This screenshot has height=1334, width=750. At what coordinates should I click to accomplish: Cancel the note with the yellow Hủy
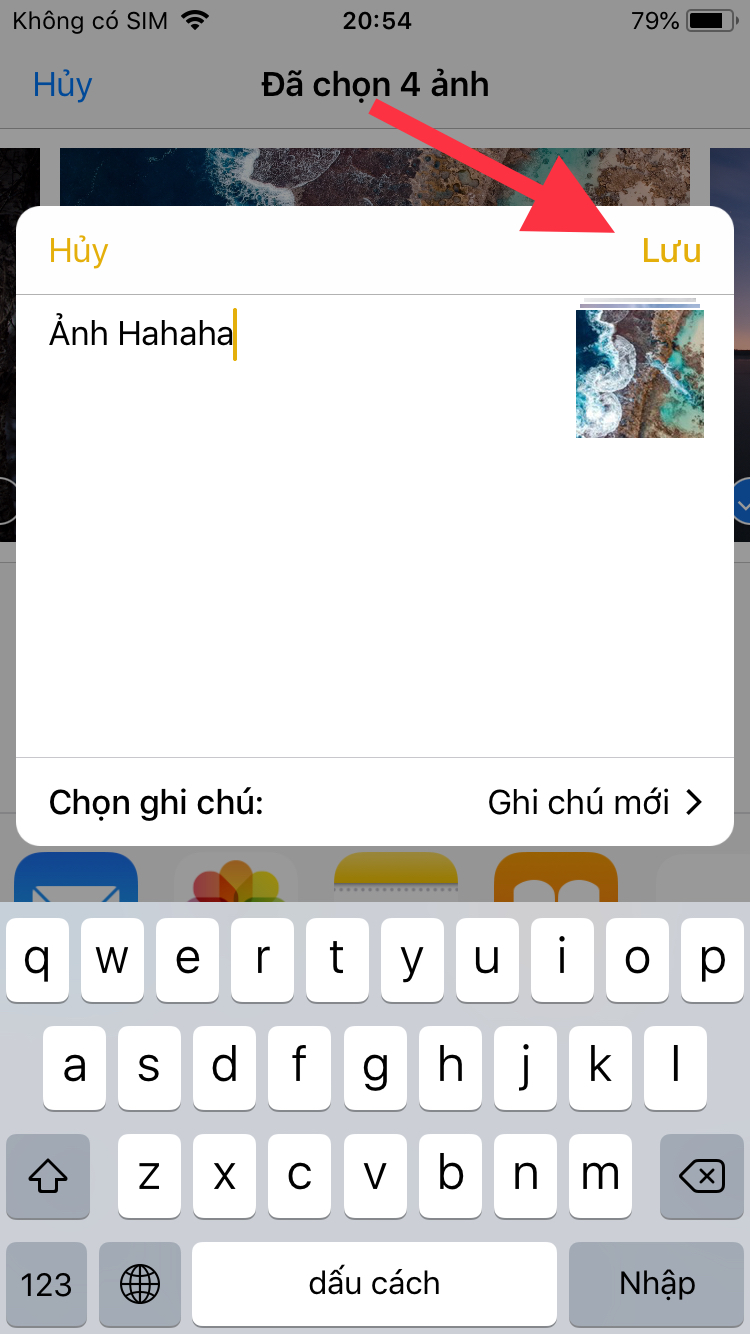(x=78, y=251)
